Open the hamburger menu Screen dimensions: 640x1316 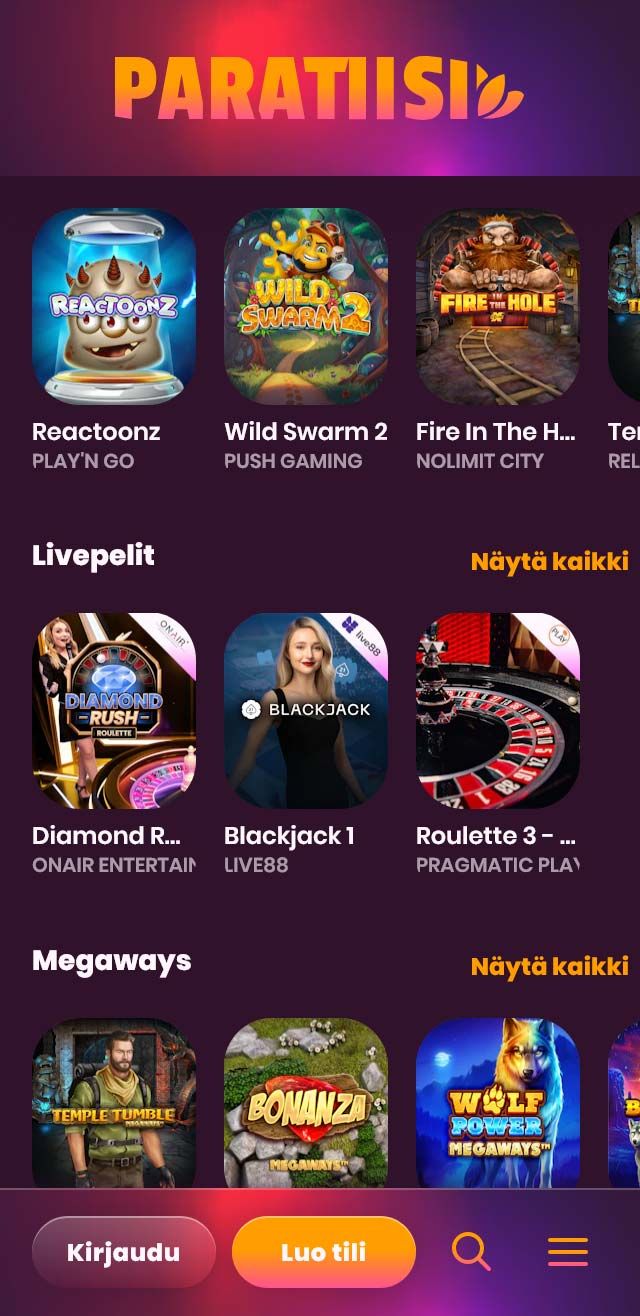(x=567, y=1251)
